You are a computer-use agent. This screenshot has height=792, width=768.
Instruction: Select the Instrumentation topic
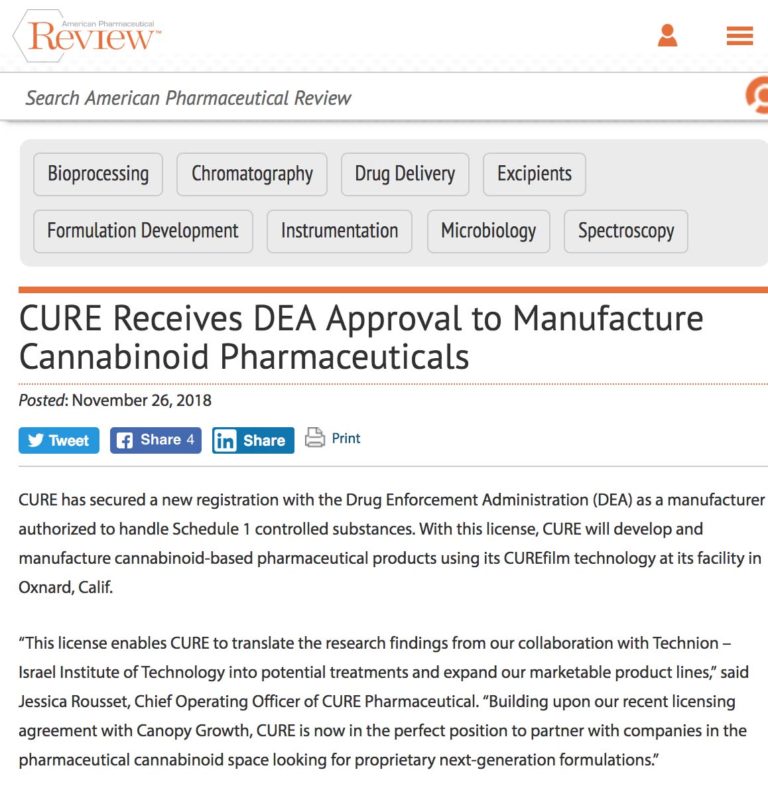[x=339, y=231]
